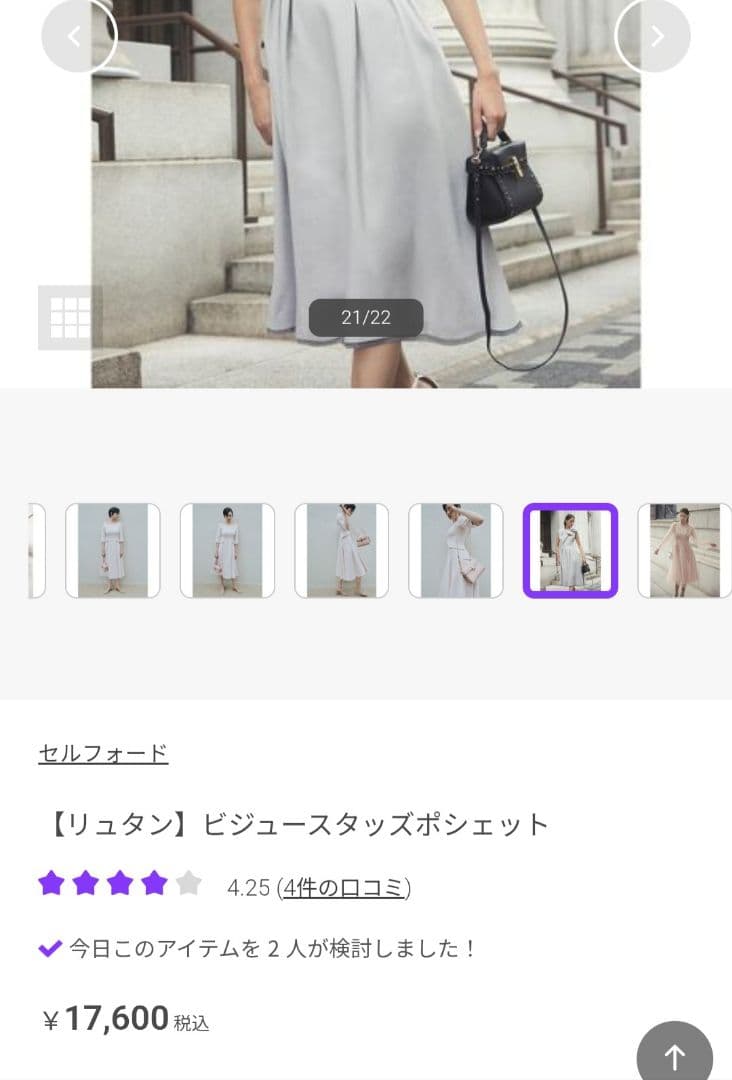Choose the far-right pink dress thumbnail
732x1080 pixels.
click(686, 550)
